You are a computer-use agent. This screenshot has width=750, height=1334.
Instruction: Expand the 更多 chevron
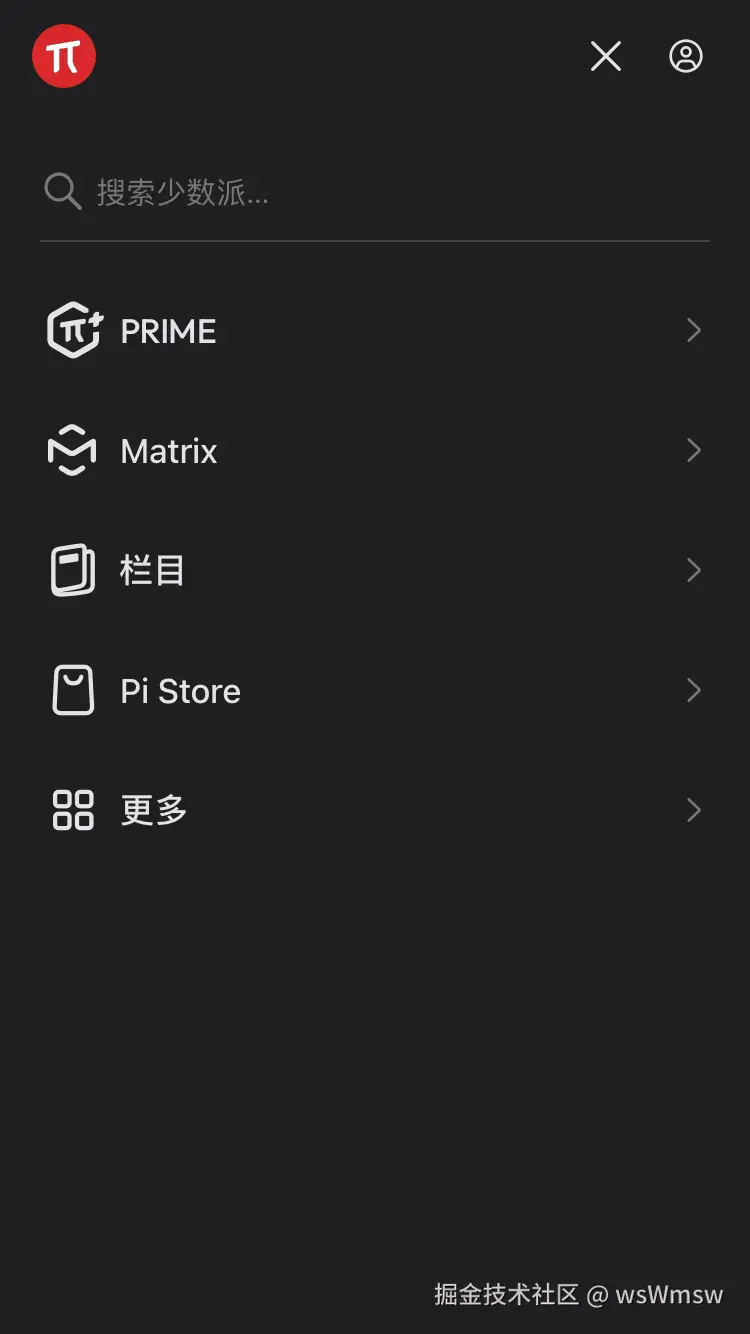tap(694, 810)
